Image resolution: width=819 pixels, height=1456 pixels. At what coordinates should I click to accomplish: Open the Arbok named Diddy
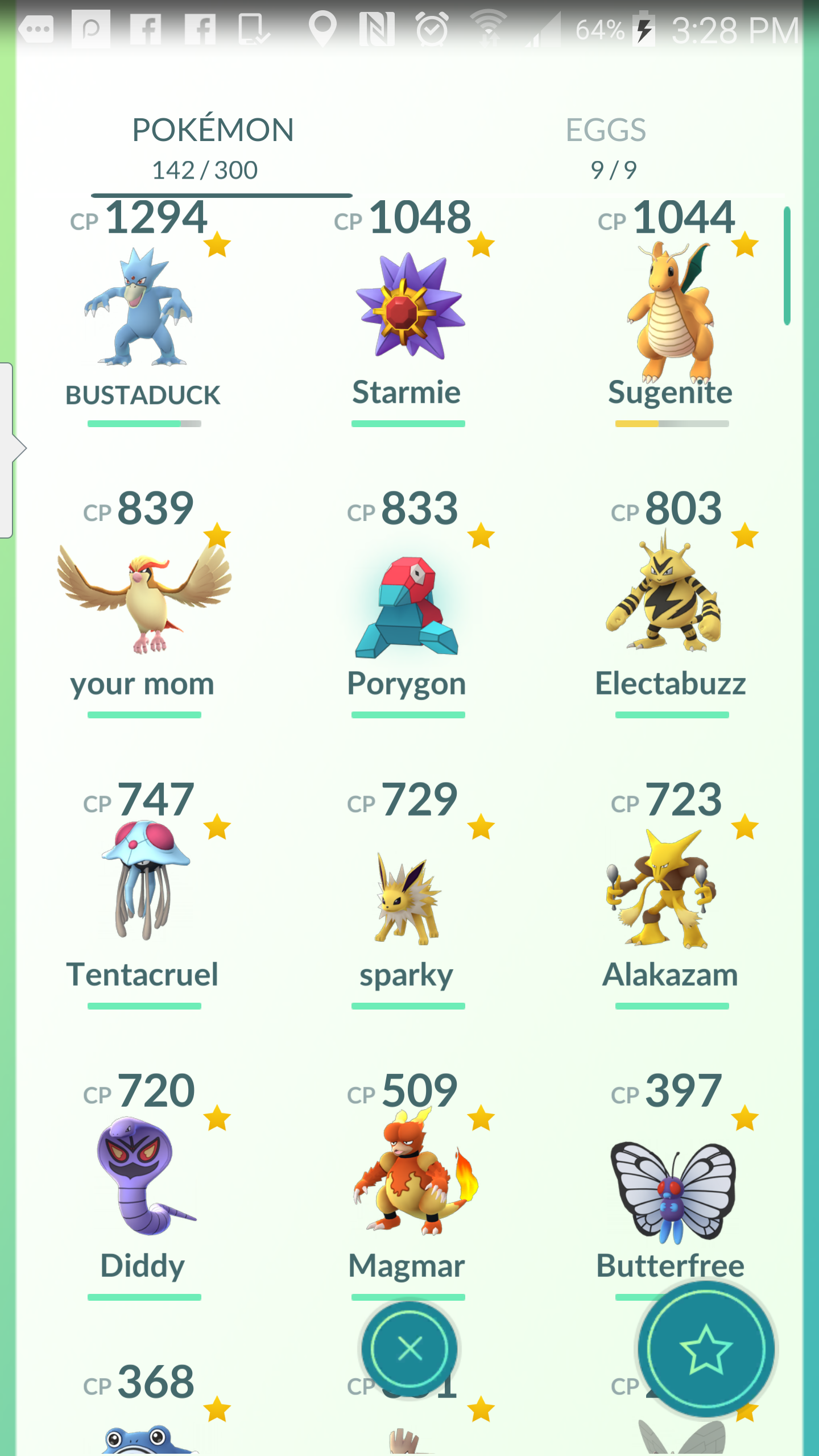point(142,1177)
